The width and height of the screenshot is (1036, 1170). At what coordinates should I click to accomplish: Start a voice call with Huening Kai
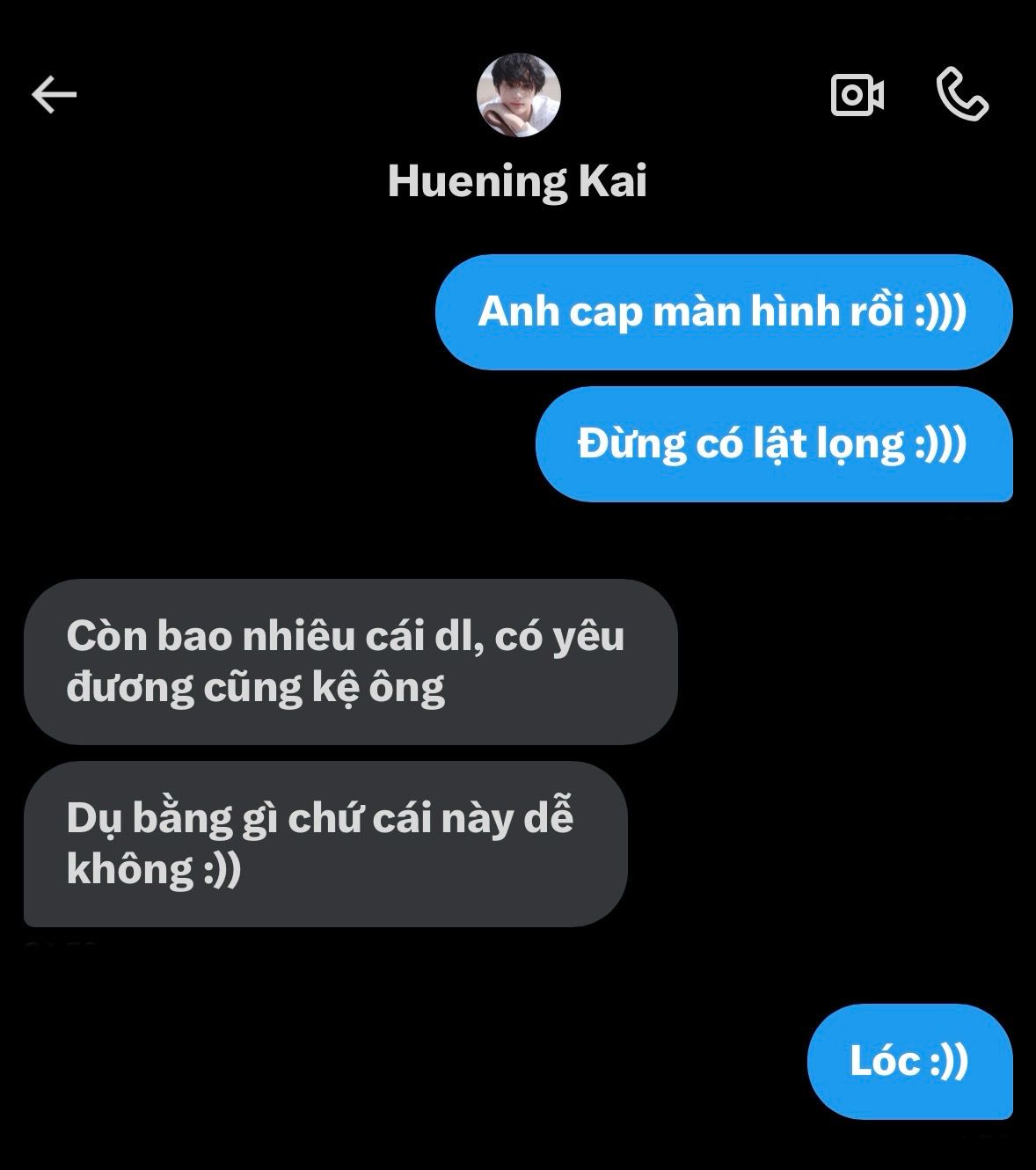click(x=962, y=95)
